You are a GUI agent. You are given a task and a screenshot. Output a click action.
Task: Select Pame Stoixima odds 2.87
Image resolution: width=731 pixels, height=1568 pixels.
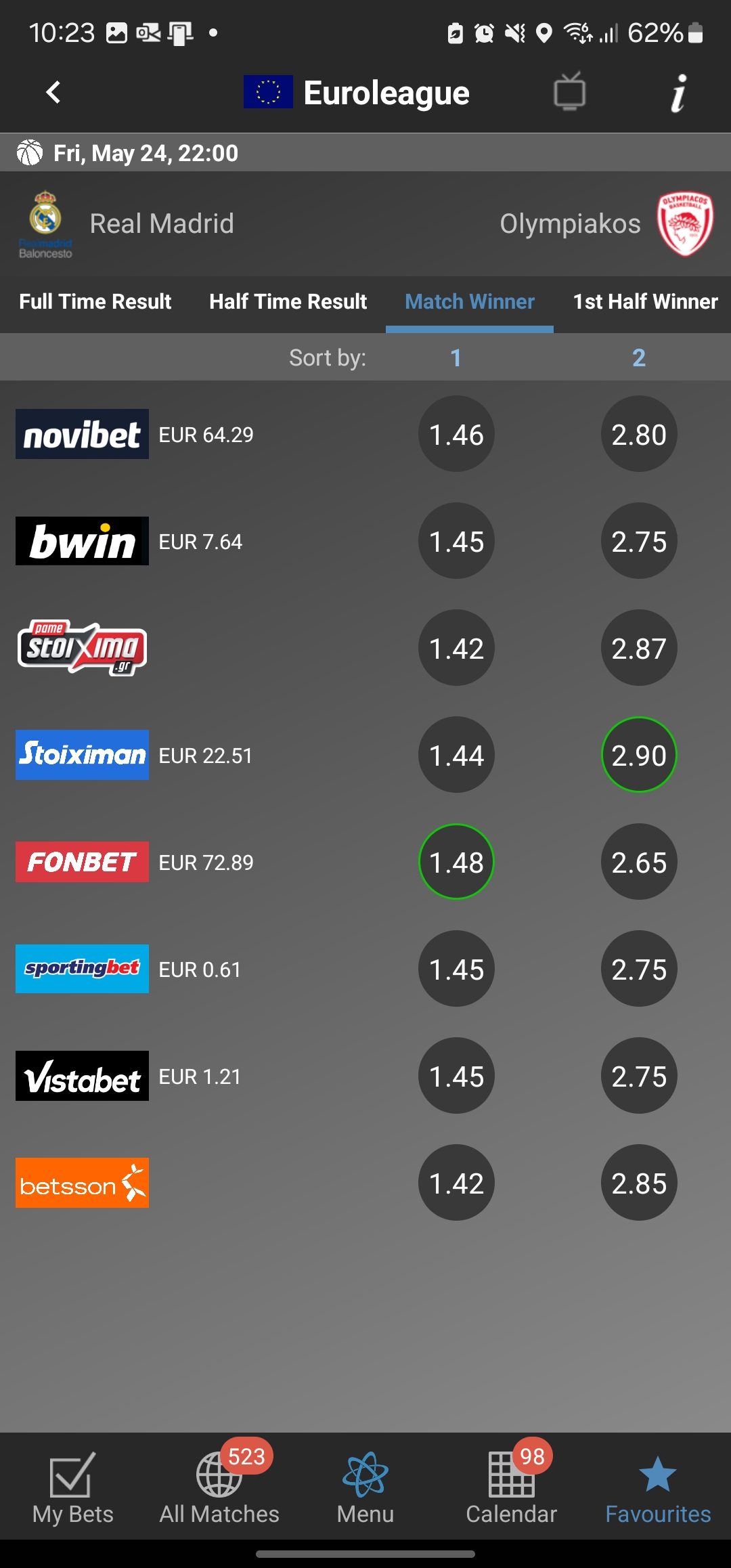point(639,648)
